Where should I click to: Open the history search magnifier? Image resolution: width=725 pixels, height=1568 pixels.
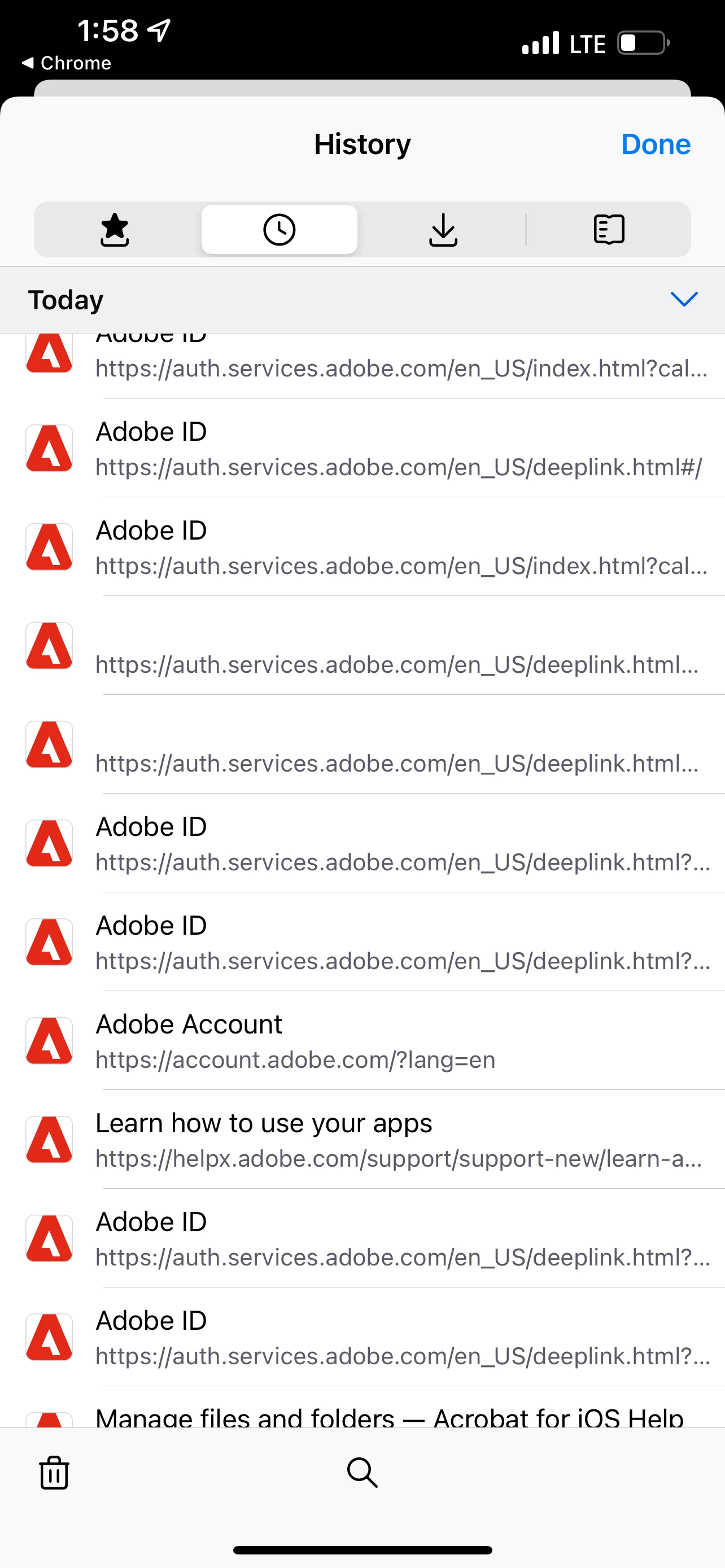362,1473
